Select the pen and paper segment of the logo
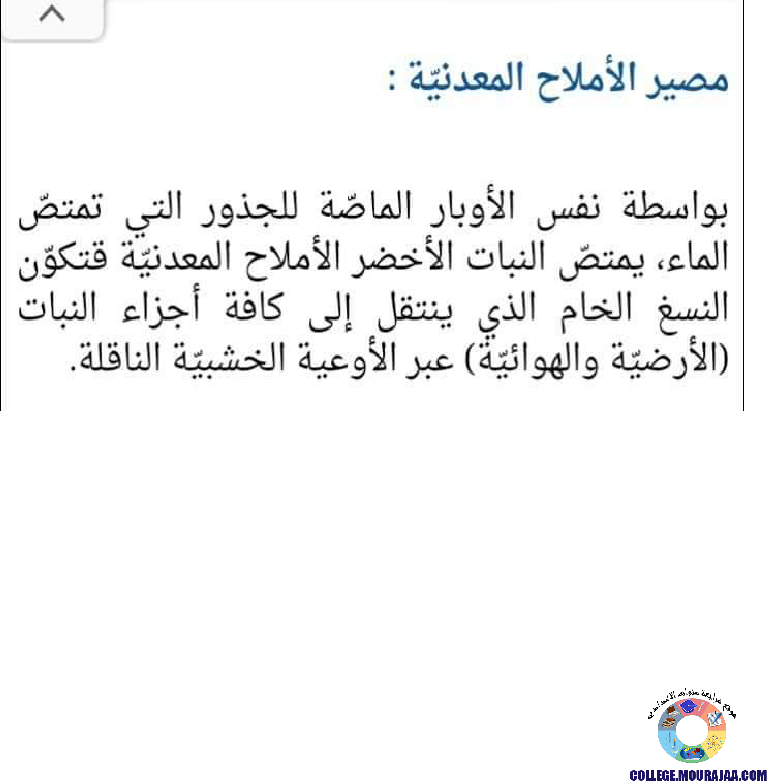767x781 pixels. (x=715, y=718)
